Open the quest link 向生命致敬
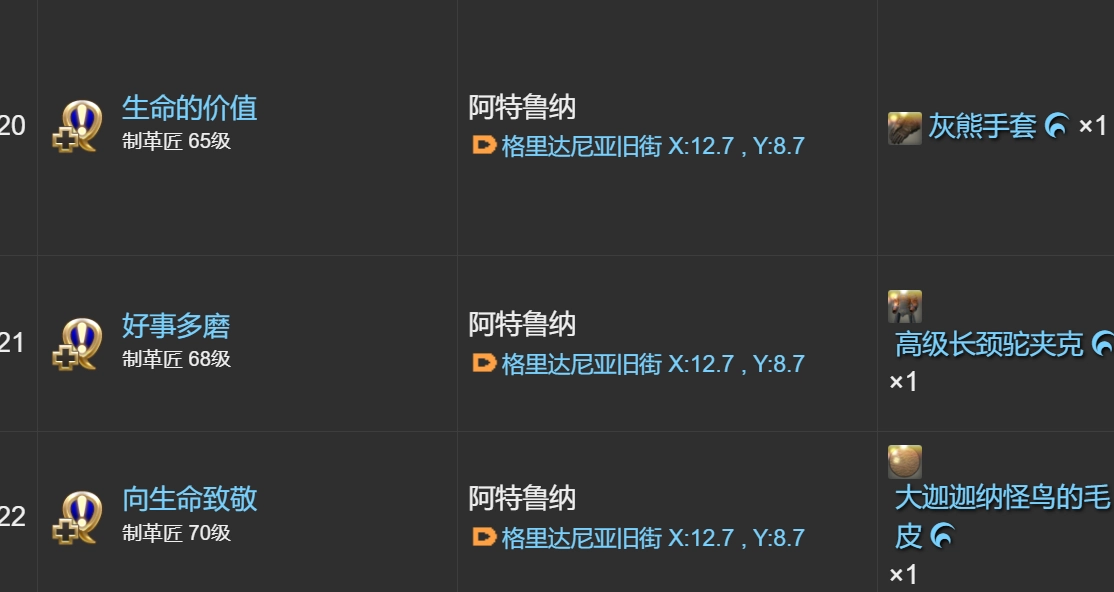The width and height of the screenshot is (1114, 592). pos(189,498)
